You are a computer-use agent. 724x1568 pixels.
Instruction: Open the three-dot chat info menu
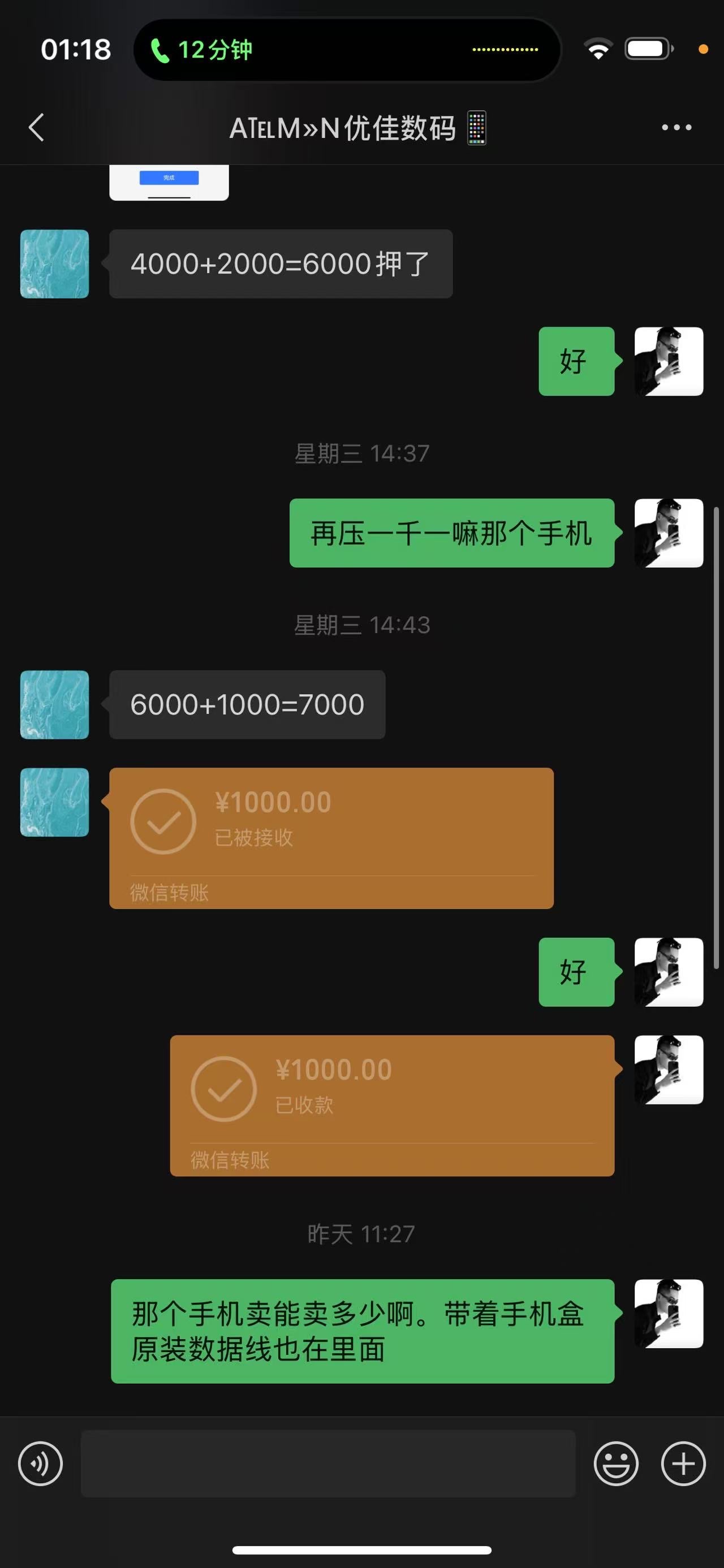coord(676,128)
